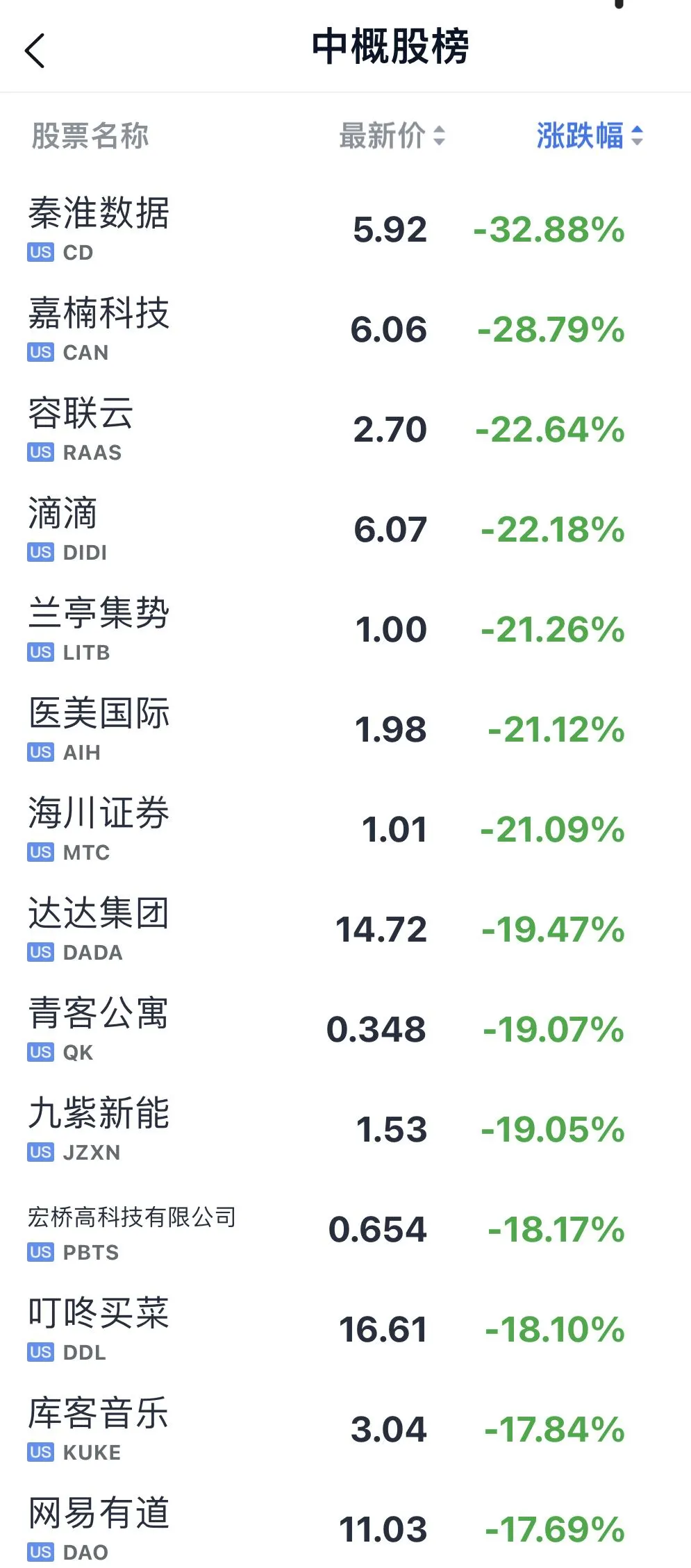691x1568 pixels.
Task: Sort the list by 最新价
Action: [391, 135]
